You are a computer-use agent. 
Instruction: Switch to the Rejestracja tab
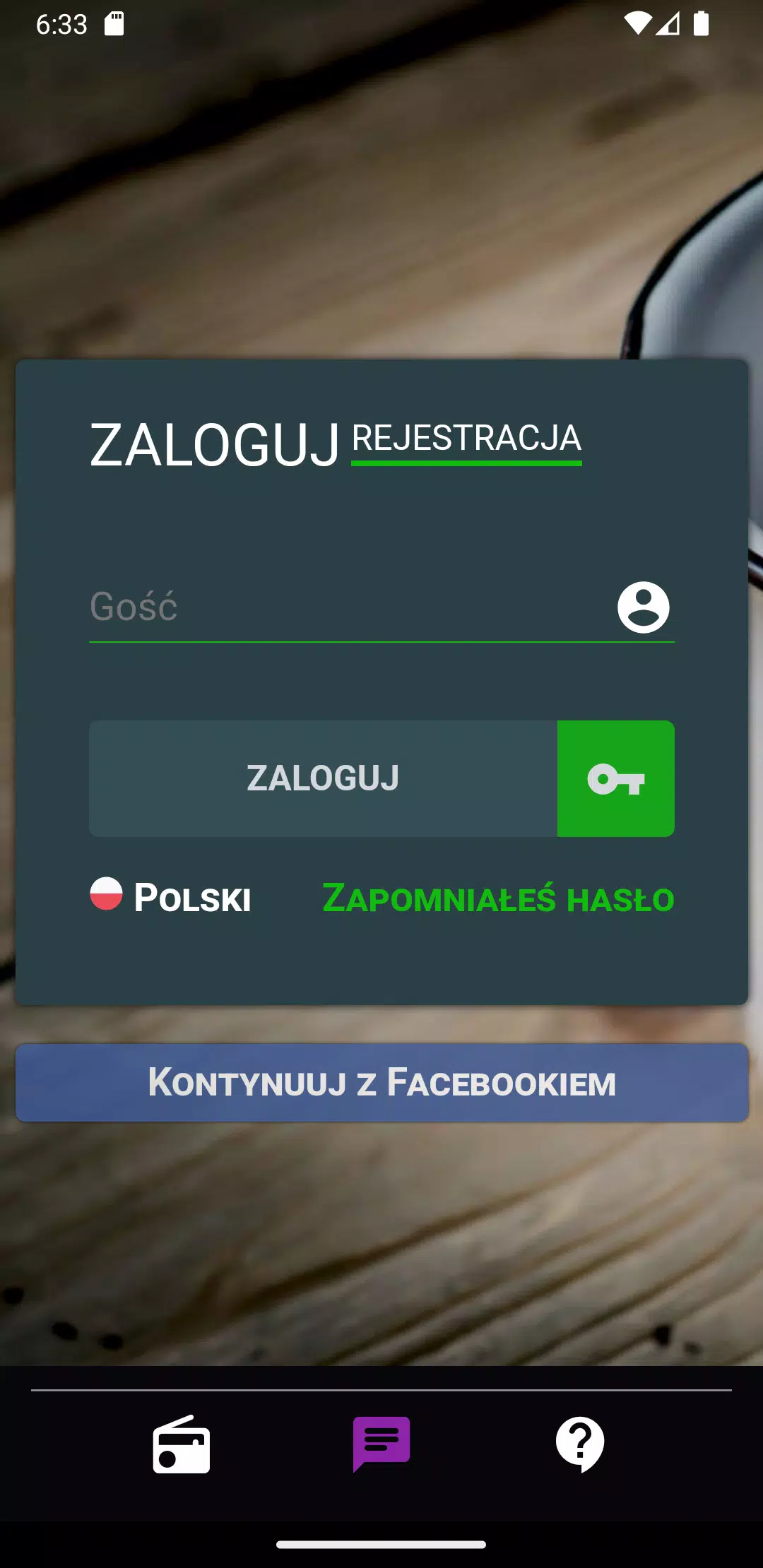click(x=466, y=439)
